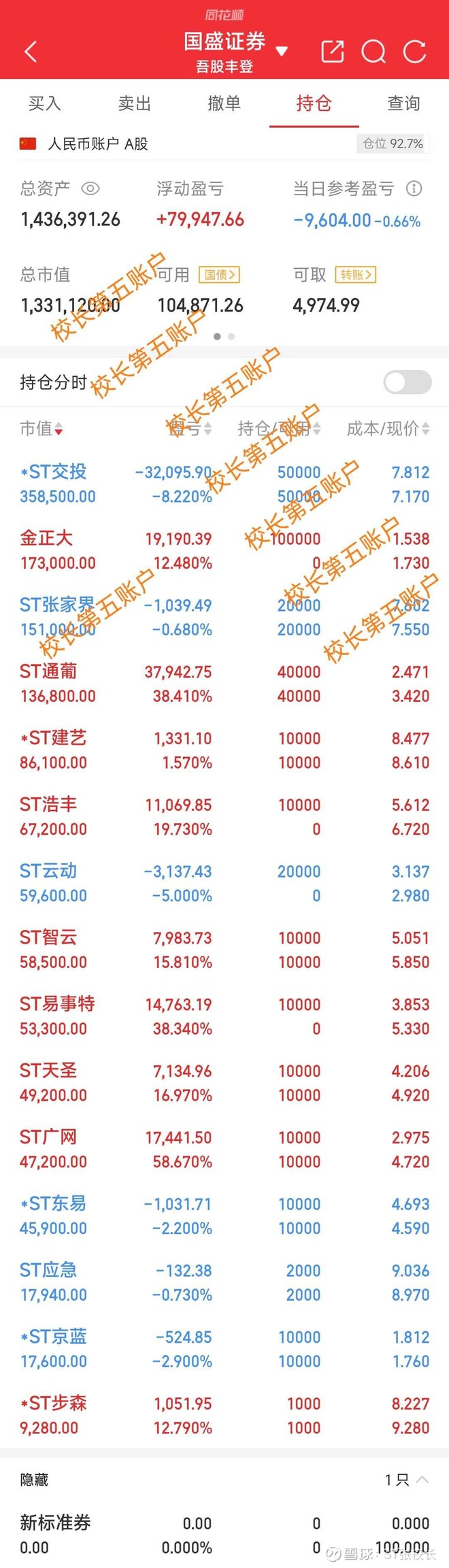This screenshot has height=1568, width=449.
Task: Enable the 持仓分时 switch
Action: (408, 382)
